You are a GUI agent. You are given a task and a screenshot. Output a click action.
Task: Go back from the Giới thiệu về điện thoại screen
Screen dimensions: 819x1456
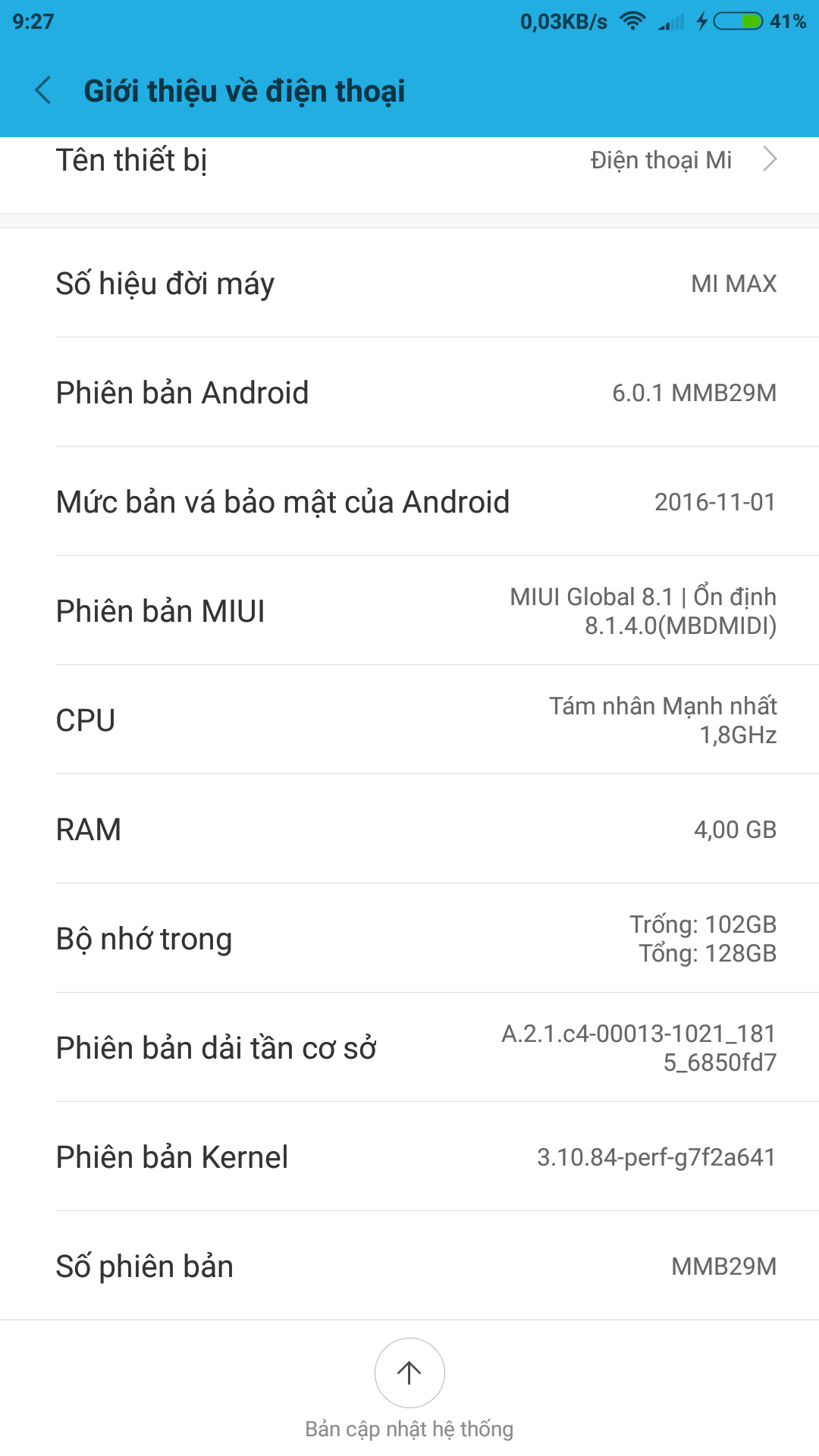(43, 90)
